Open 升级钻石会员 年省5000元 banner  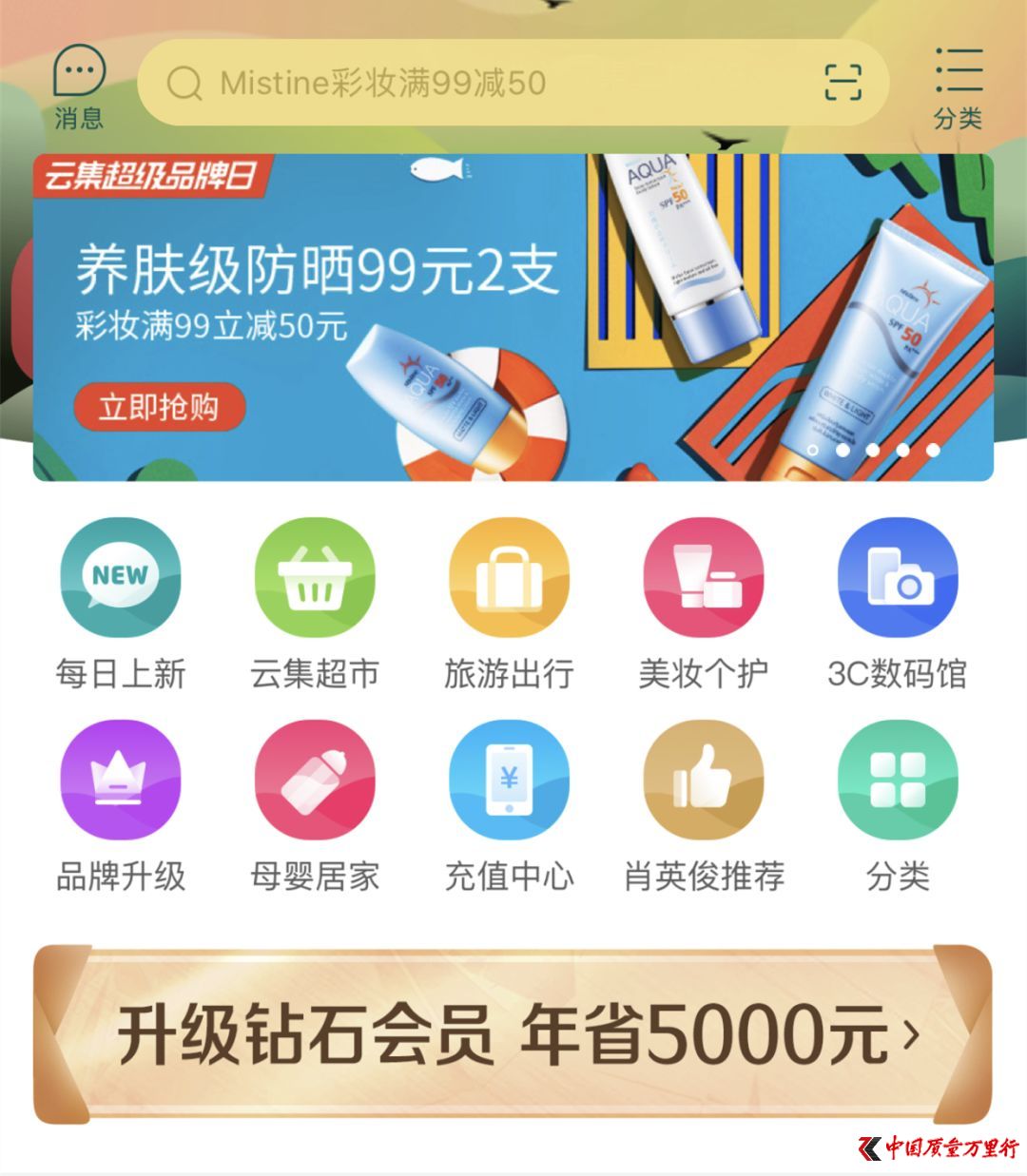pyautogui.click(x=513, y=1034)
